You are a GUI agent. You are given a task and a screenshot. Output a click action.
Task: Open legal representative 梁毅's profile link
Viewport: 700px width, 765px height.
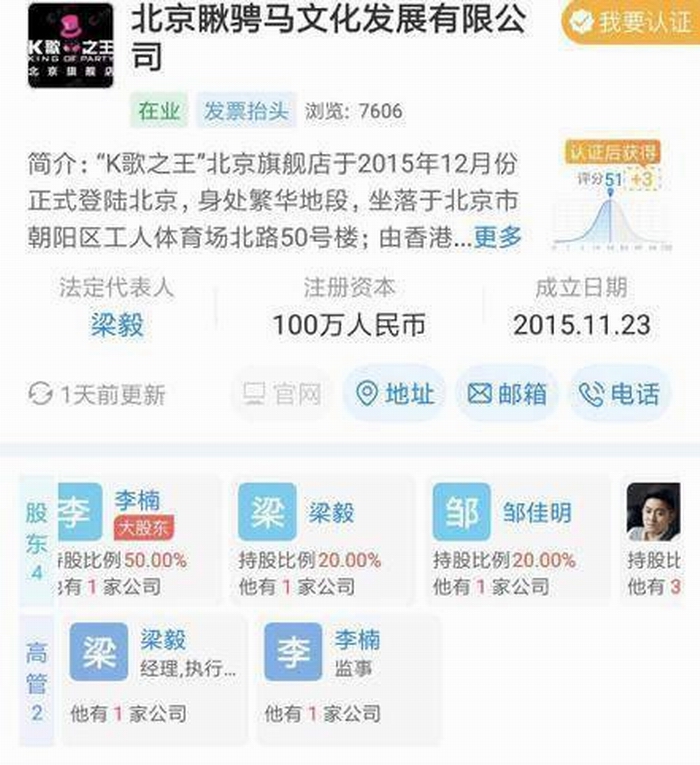click(x=117, y=325)
